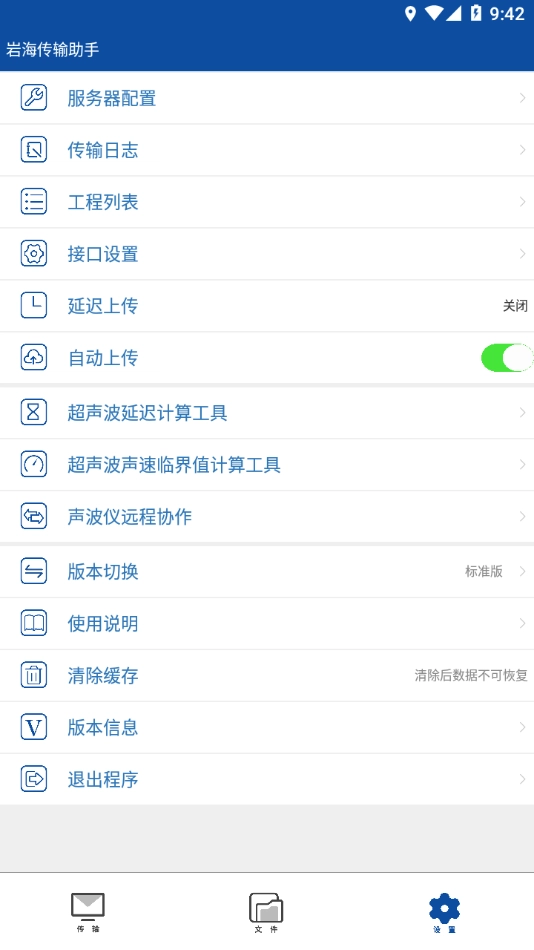This screenshot has height=950, width=534.
Task: Open 声波仪远程协作
Action: click(267, 516)
